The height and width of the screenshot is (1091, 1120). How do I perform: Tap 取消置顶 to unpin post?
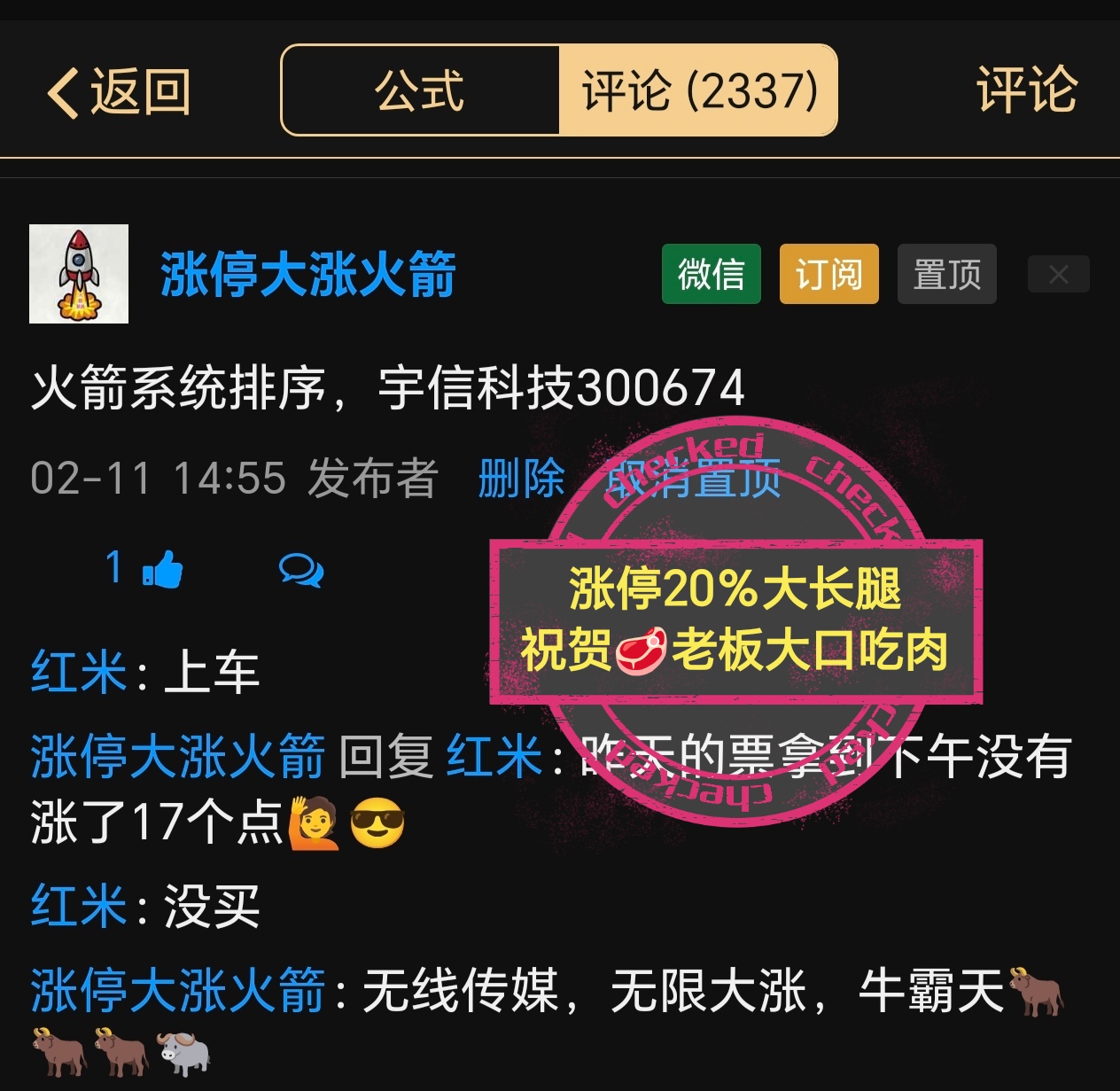coord(693,479)
